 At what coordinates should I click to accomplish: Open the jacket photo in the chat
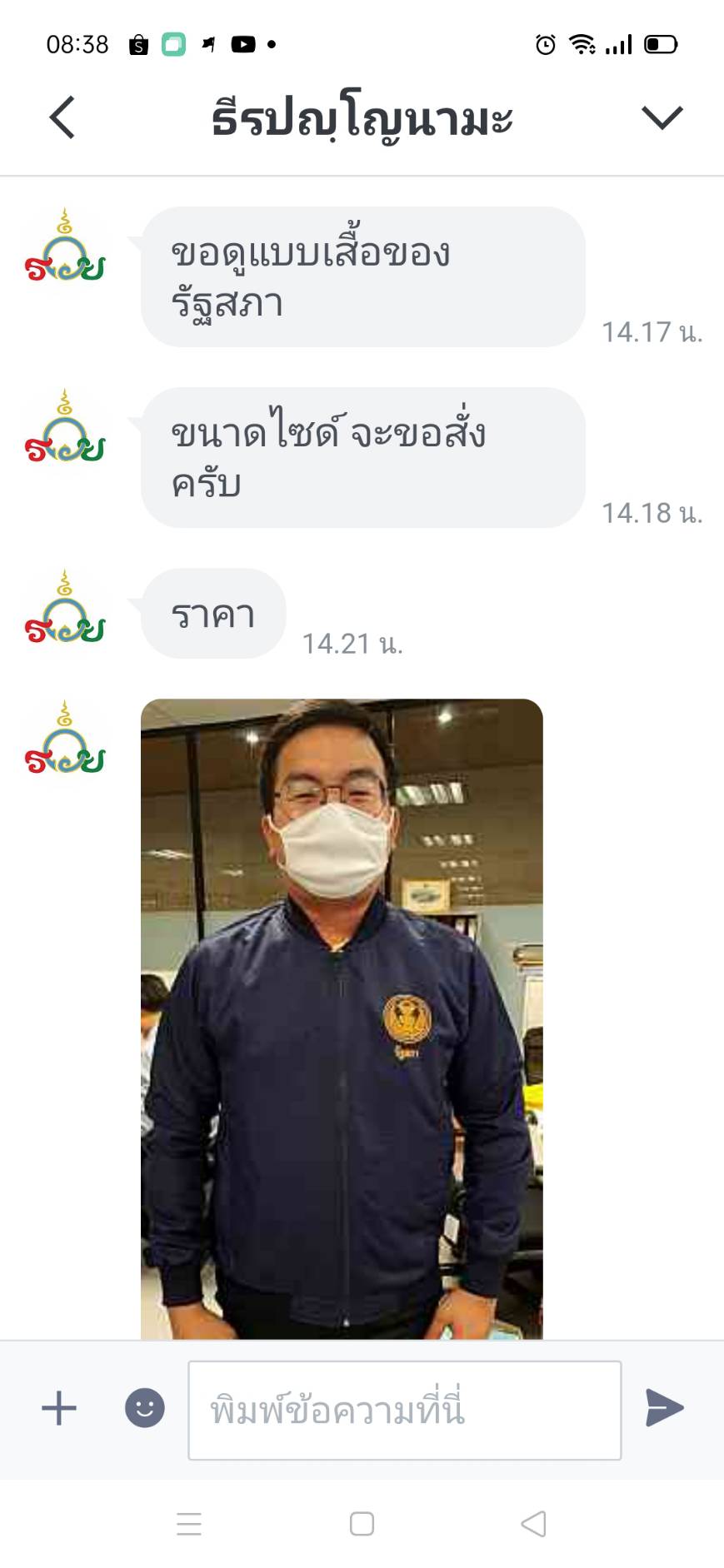342,1018
